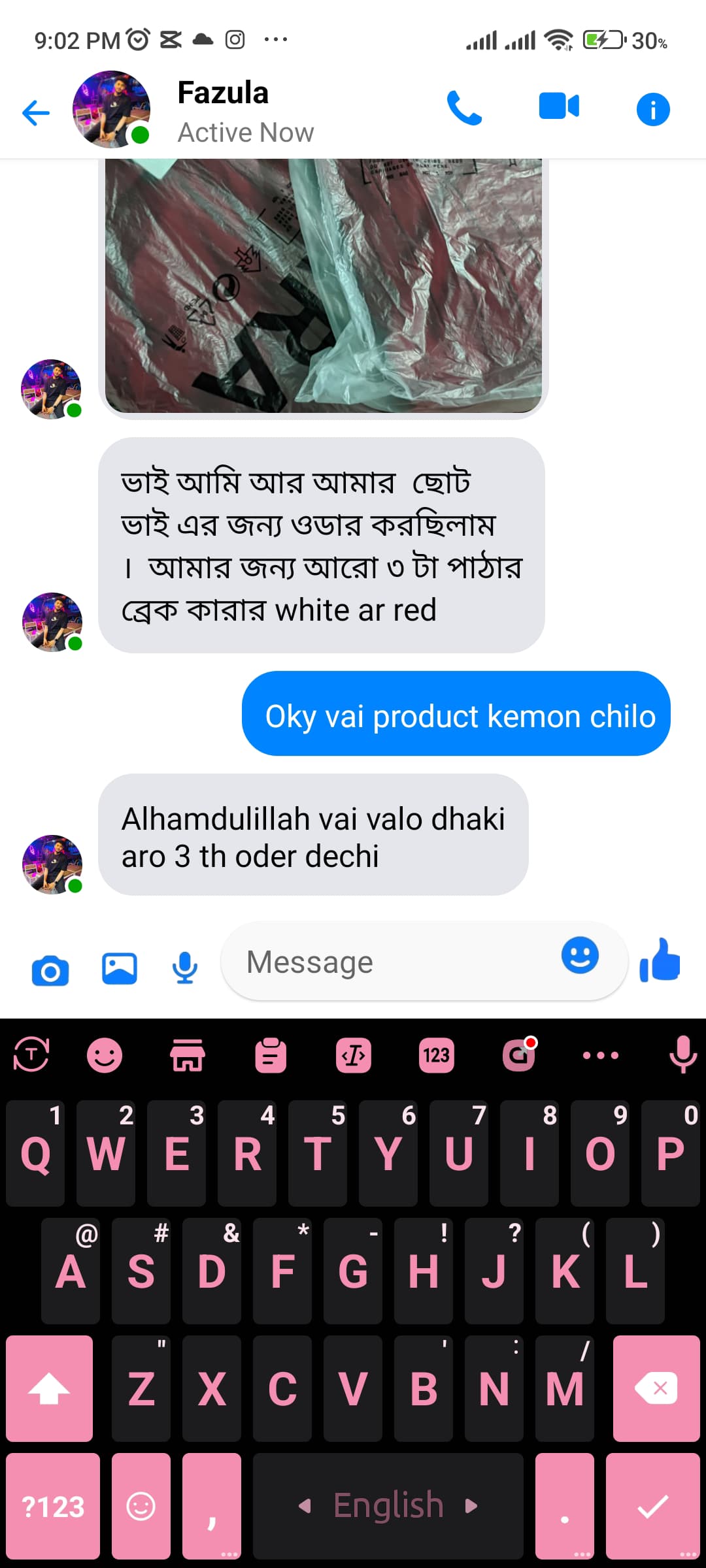Focus the Message text field
The height and width of the screenshot is (1568, 706).
392,962
